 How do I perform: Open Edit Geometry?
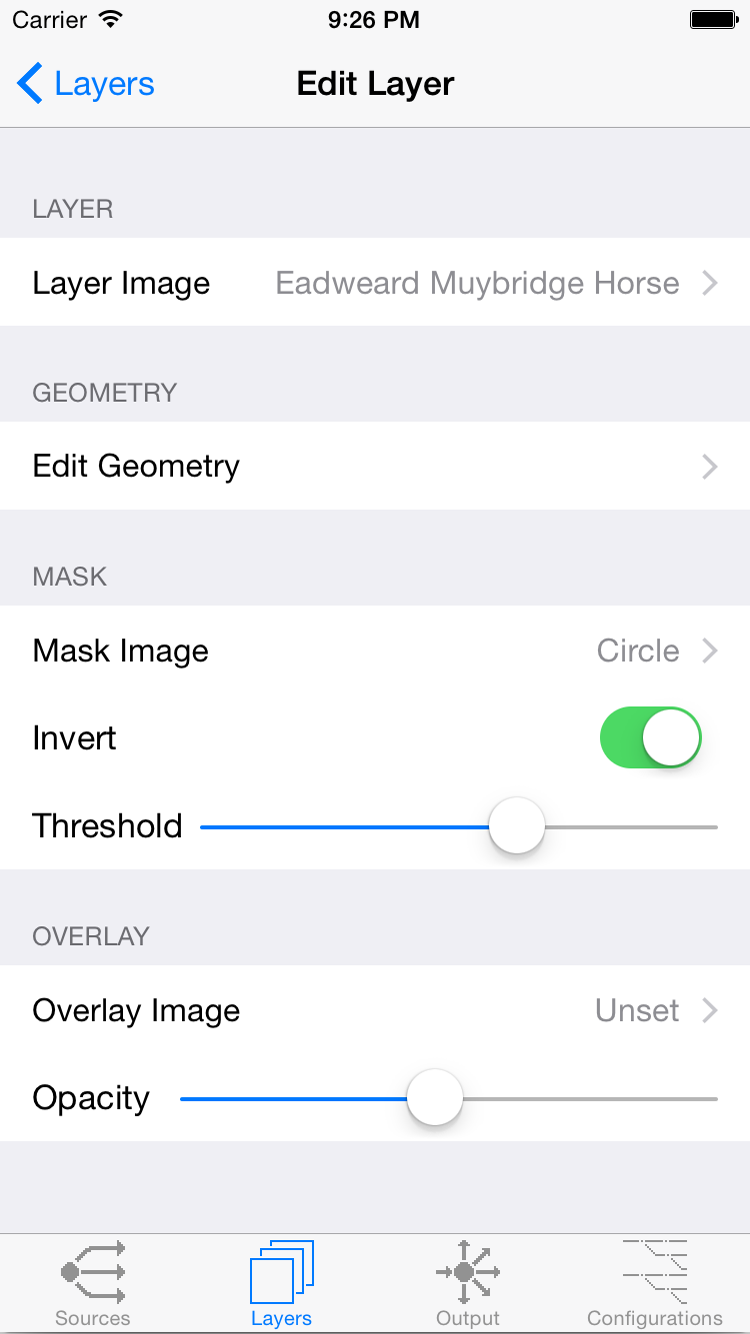pyautogui.click(x=375, y=466)
